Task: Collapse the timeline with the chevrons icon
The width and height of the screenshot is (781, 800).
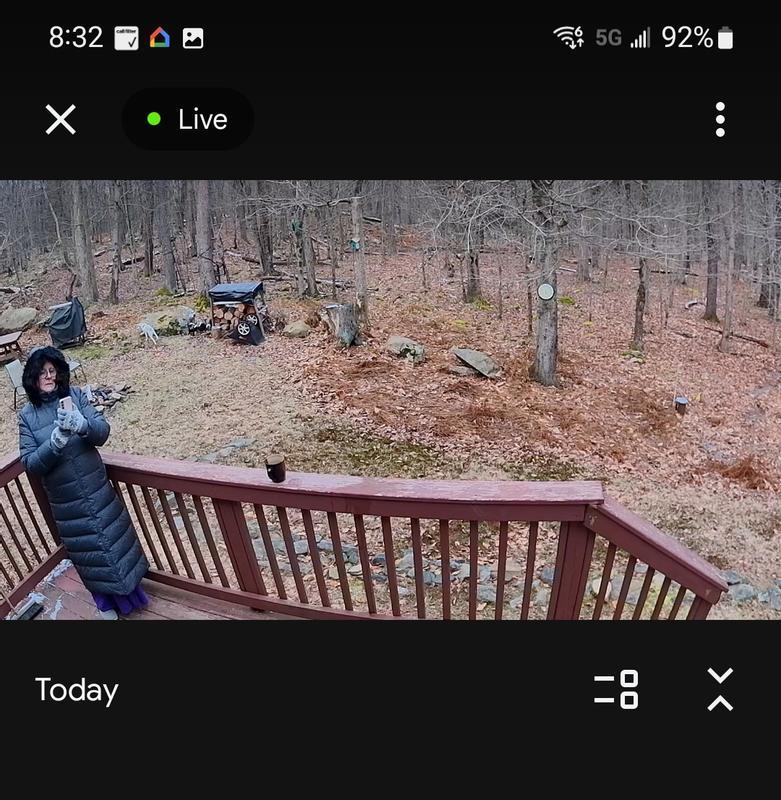Action: pos(720,690)
